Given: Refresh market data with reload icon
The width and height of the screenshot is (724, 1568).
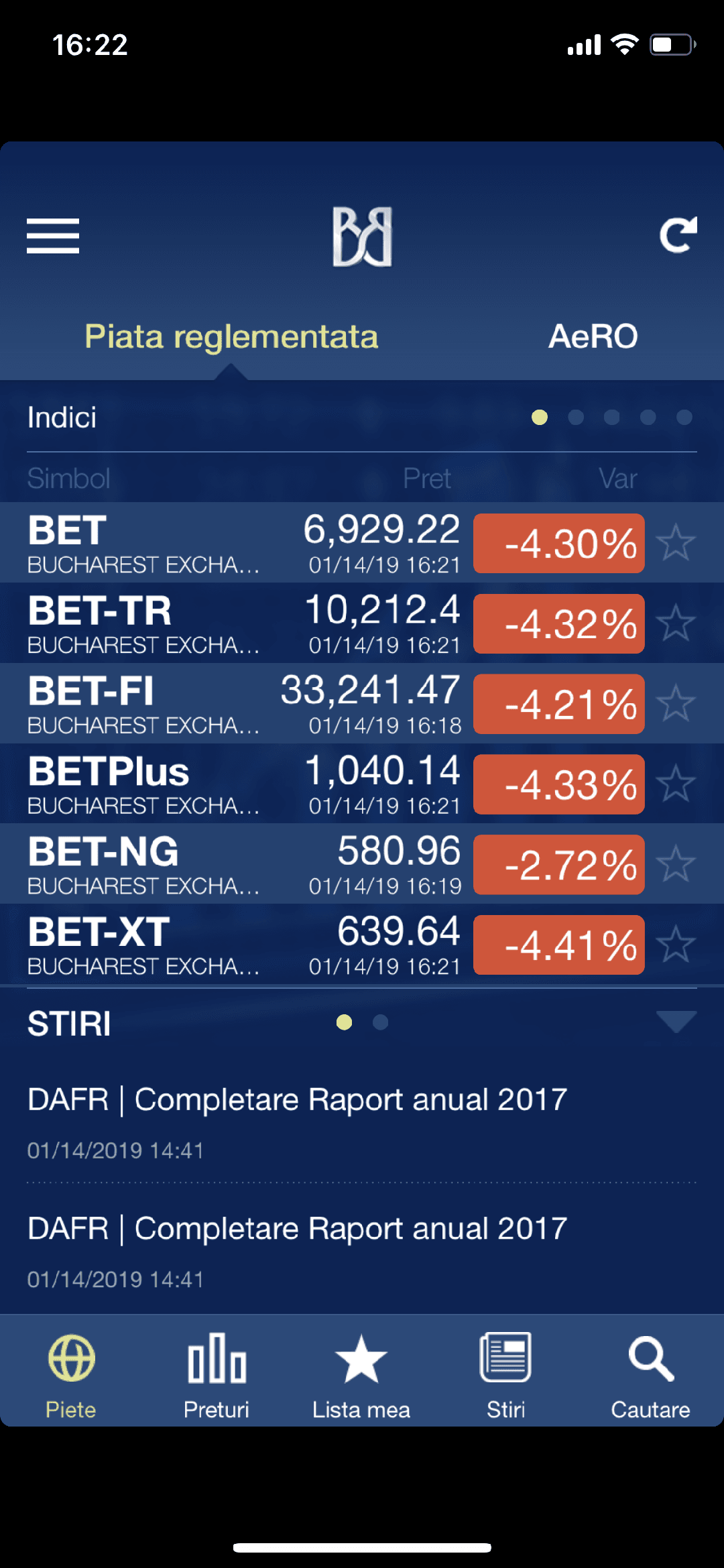Looking at the screenshot, I should [678, 235].
